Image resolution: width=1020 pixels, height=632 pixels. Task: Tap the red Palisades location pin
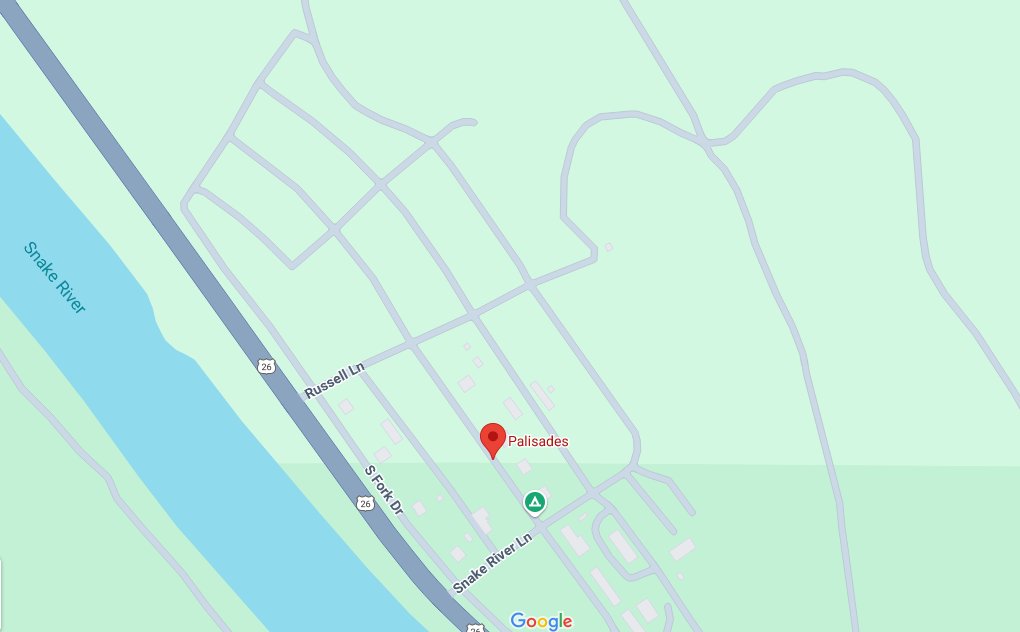pyautogui.click(x=492, y=439)
